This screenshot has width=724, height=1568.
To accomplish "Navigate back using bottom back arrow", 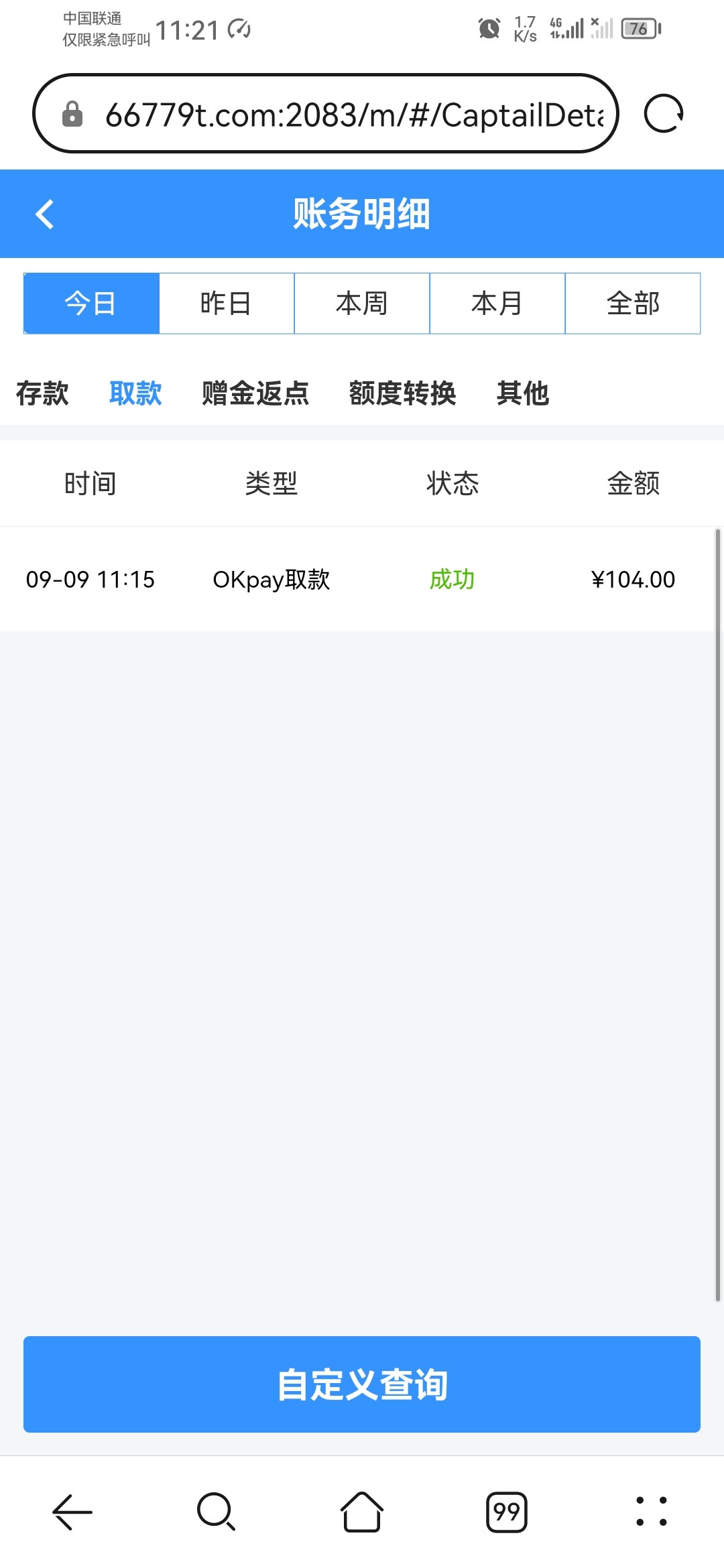I will click(x=71, y=1512).
